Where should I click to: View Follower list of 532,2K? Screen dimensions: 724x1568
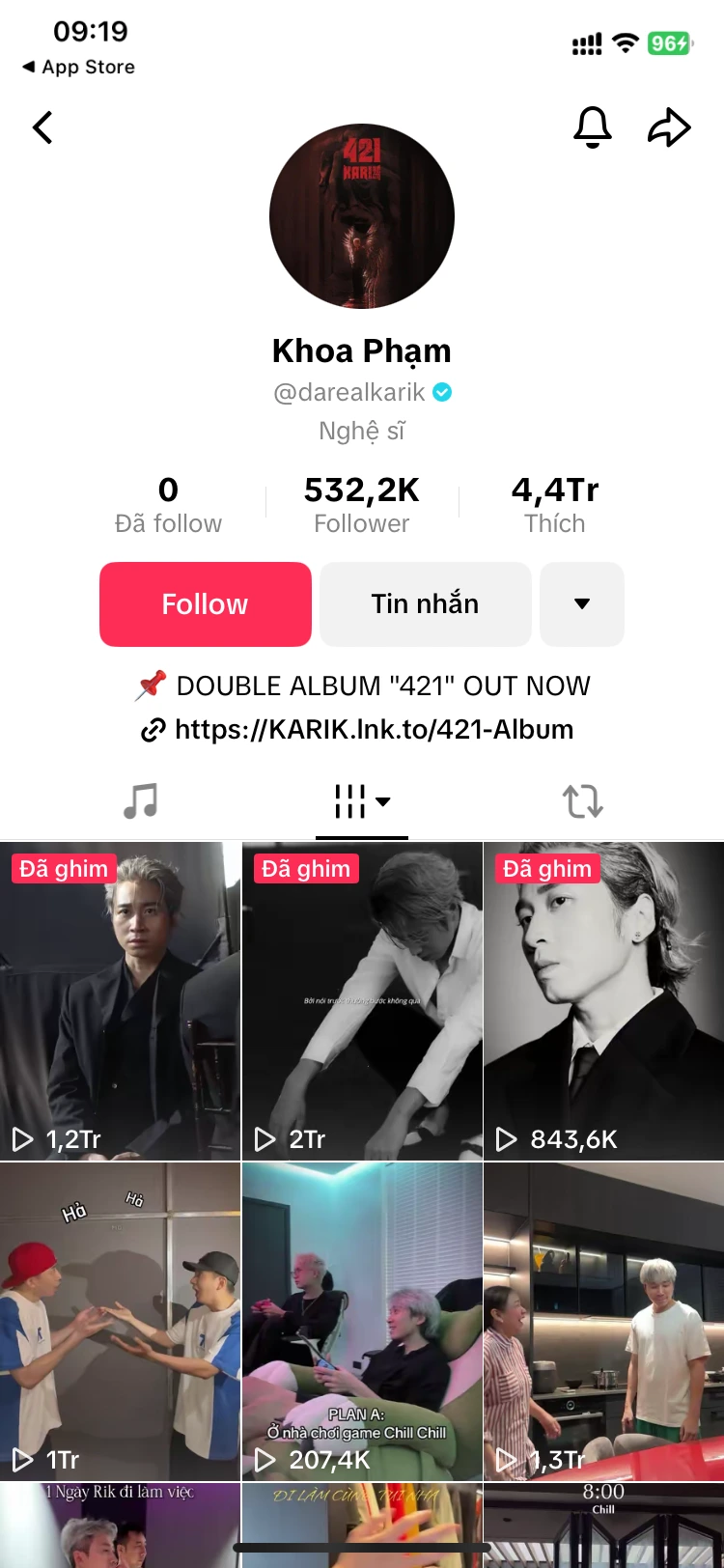point(362,505)
